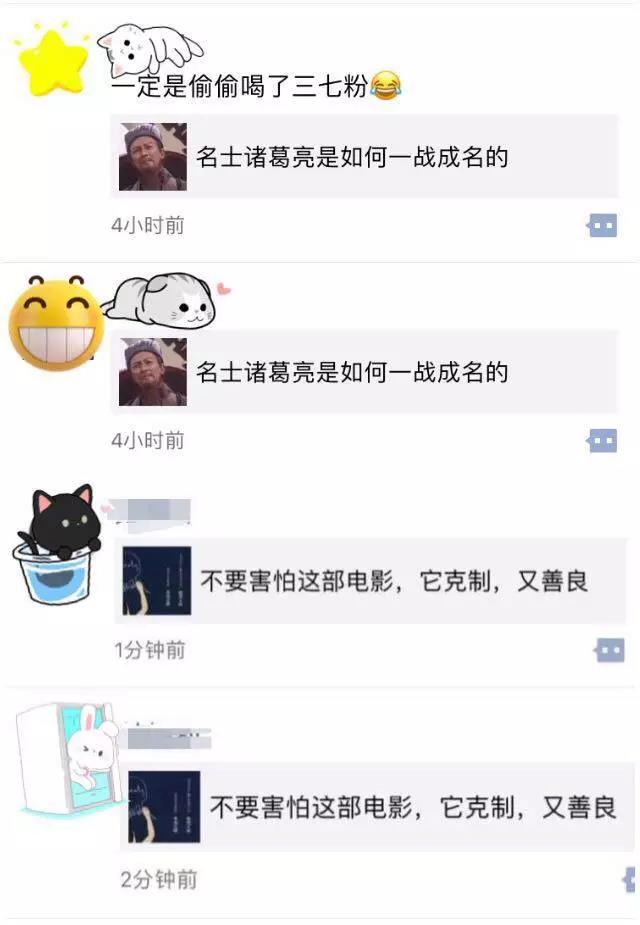
Task: View the grinning emoji avatar's profile
Action: tap(56, 319)
